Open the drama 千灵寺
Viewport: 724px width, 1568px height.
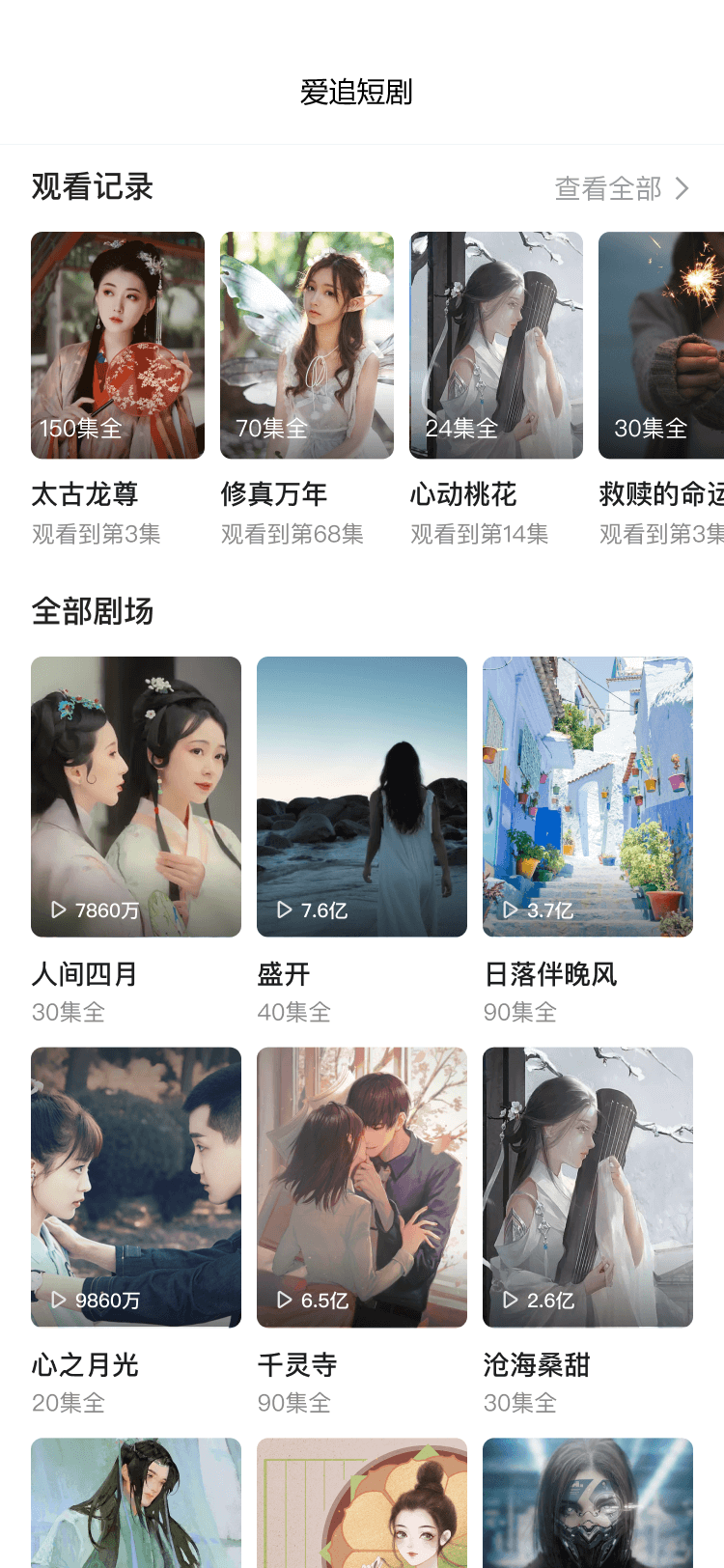[362, 1187]
